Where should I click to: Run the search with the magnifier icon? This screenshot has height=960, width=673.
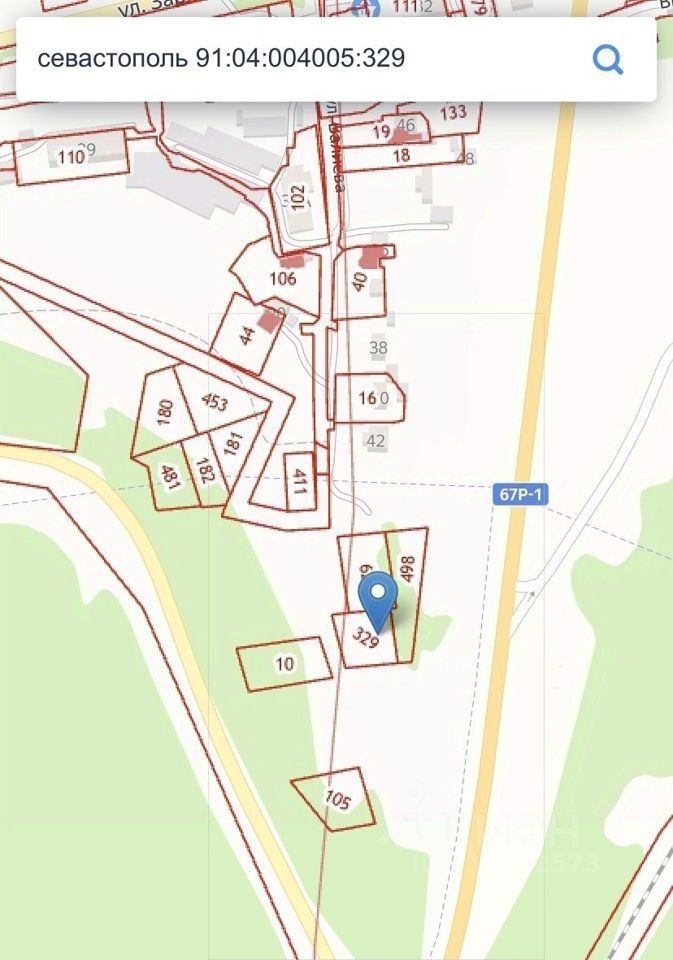(608, 59)
